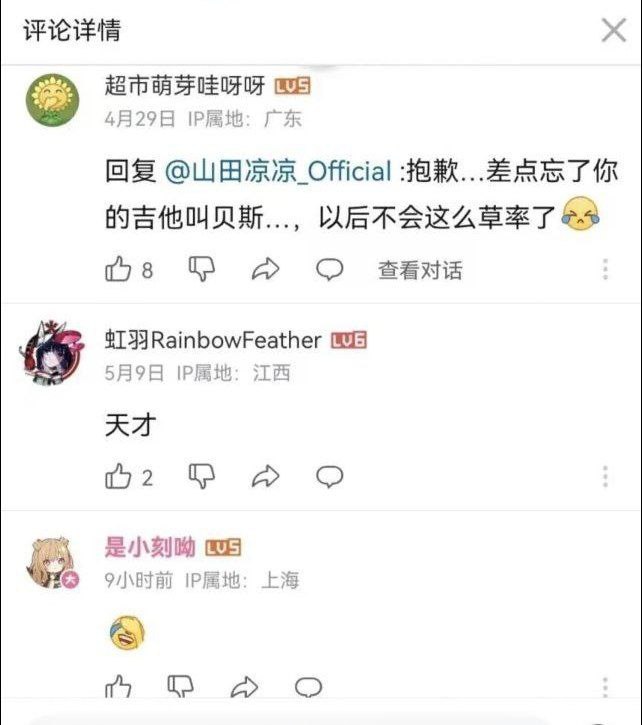Open 超市萌芽哇呀呀's profile avatar
The width and height of the screenshot is (642, 725).
[50, 100]
